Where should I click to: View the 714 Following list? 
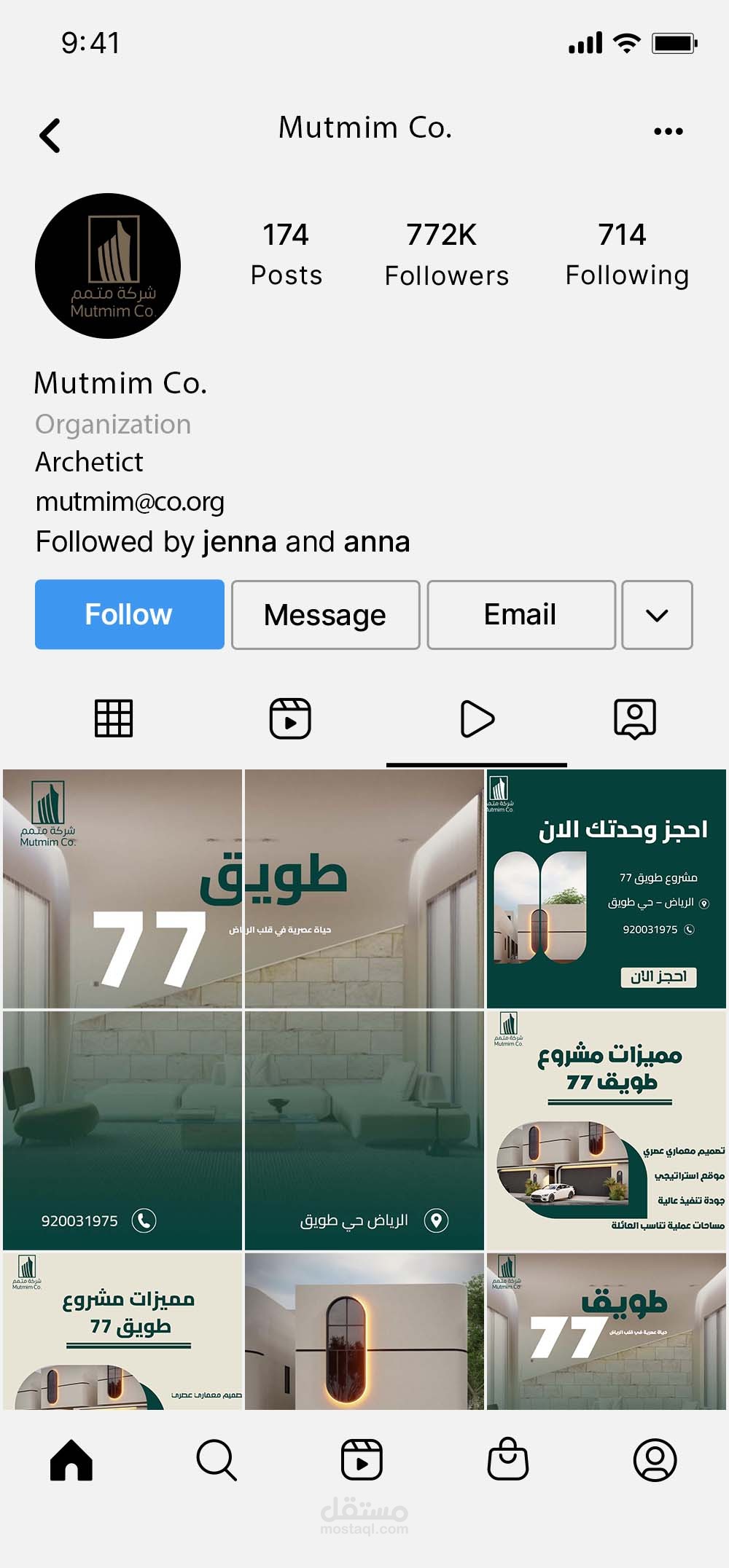[626, 254]
